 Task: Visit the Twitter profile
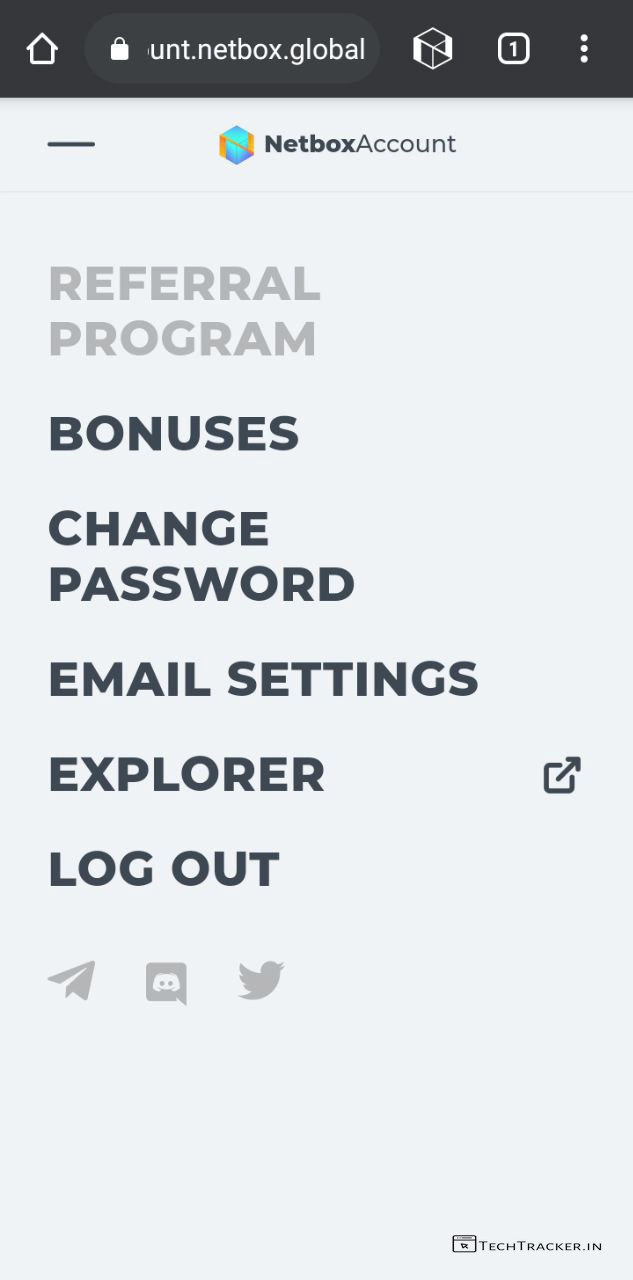[x=261, y=981]
